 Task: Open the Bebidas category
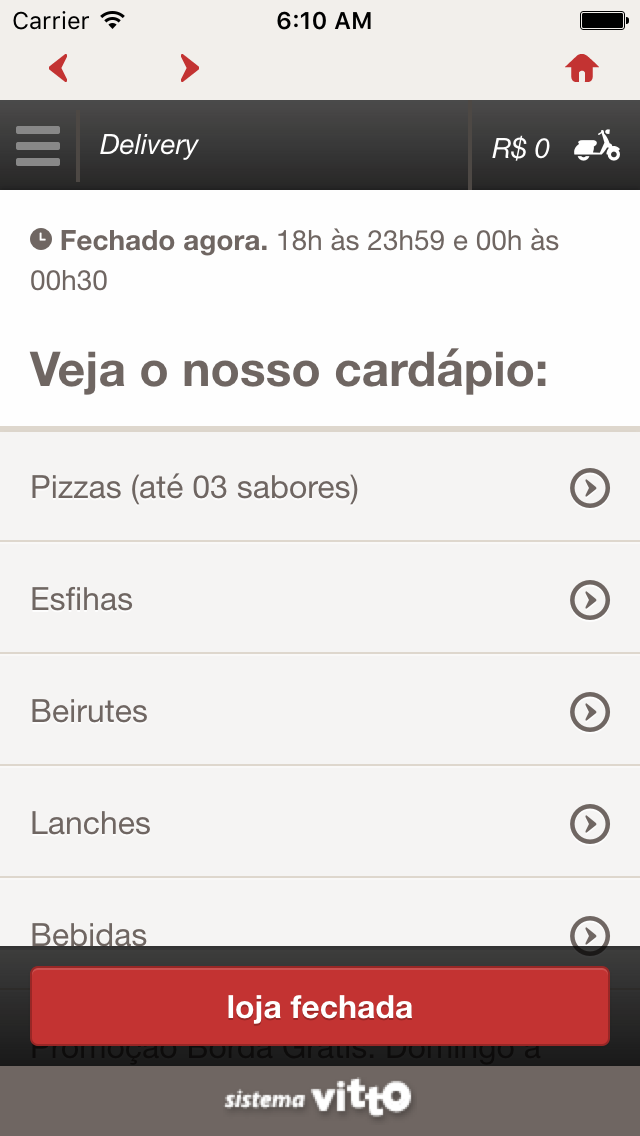click(320, 913)
